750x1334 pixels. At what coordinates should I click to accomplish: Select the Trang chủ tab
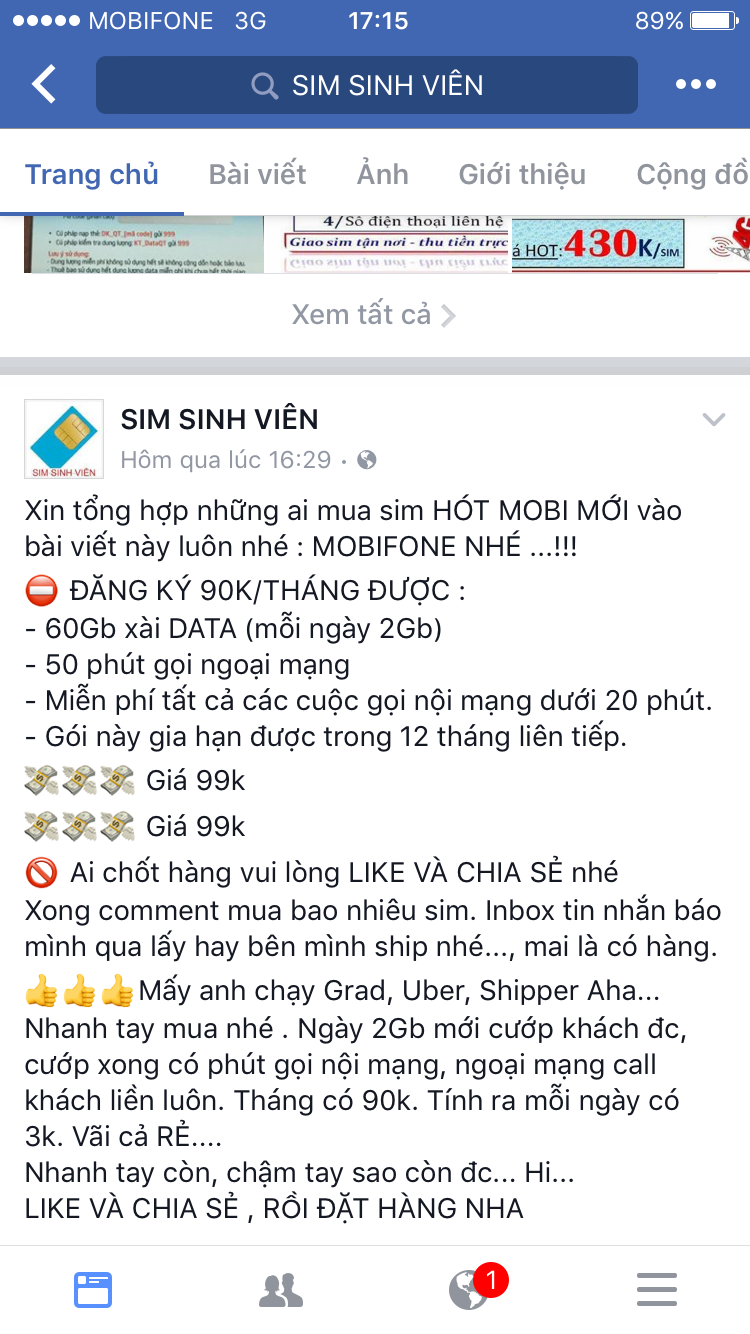92,174
